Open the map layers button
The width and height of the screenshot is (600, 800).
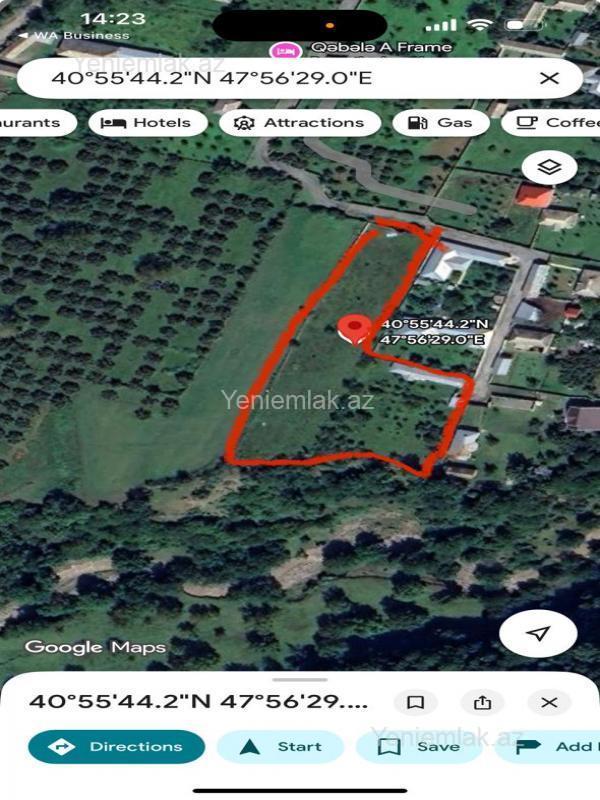(x=549, y=168)
